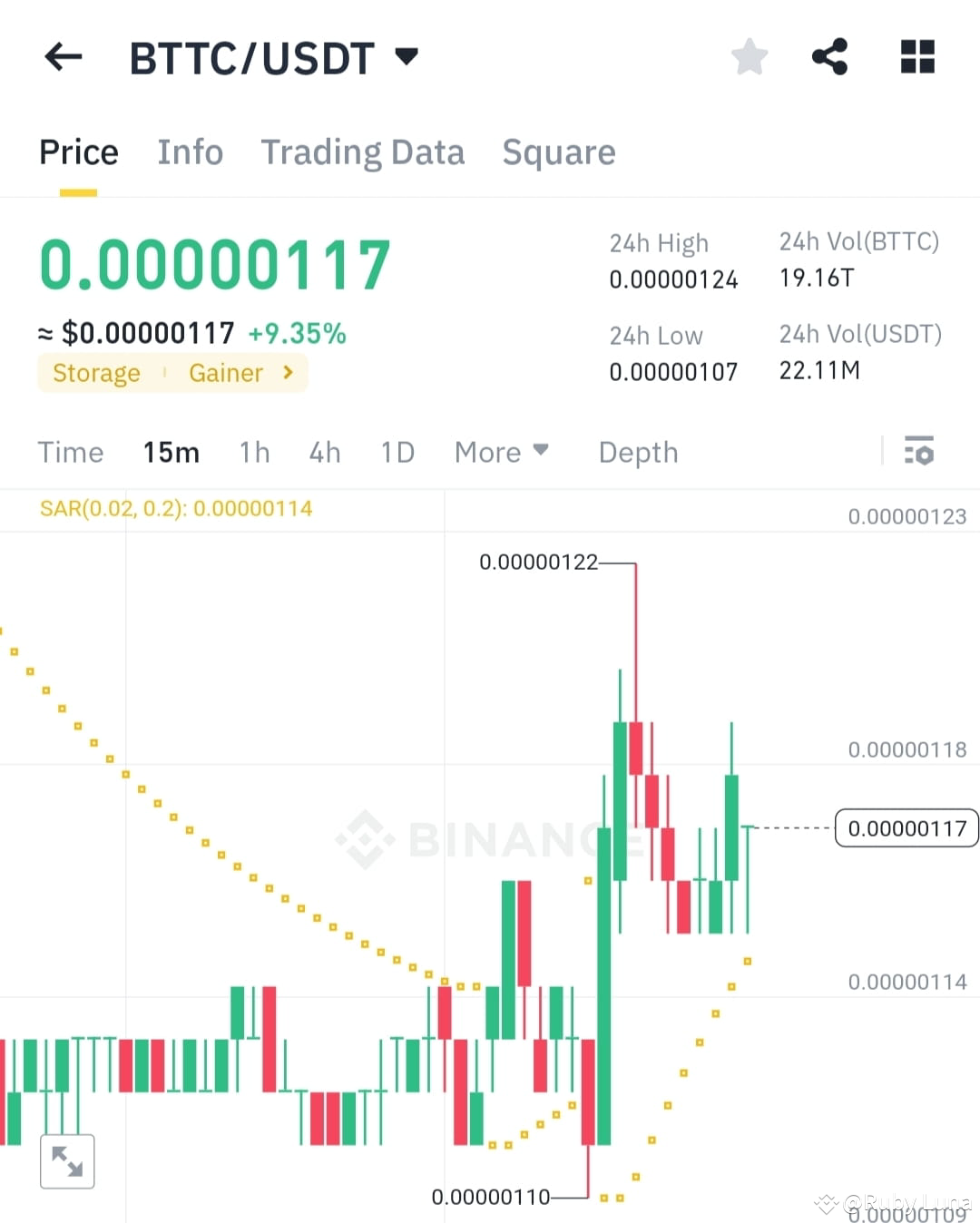This screenshot has height=1223, width=980.
Task: Open the Info section
Action: [190, 152]
